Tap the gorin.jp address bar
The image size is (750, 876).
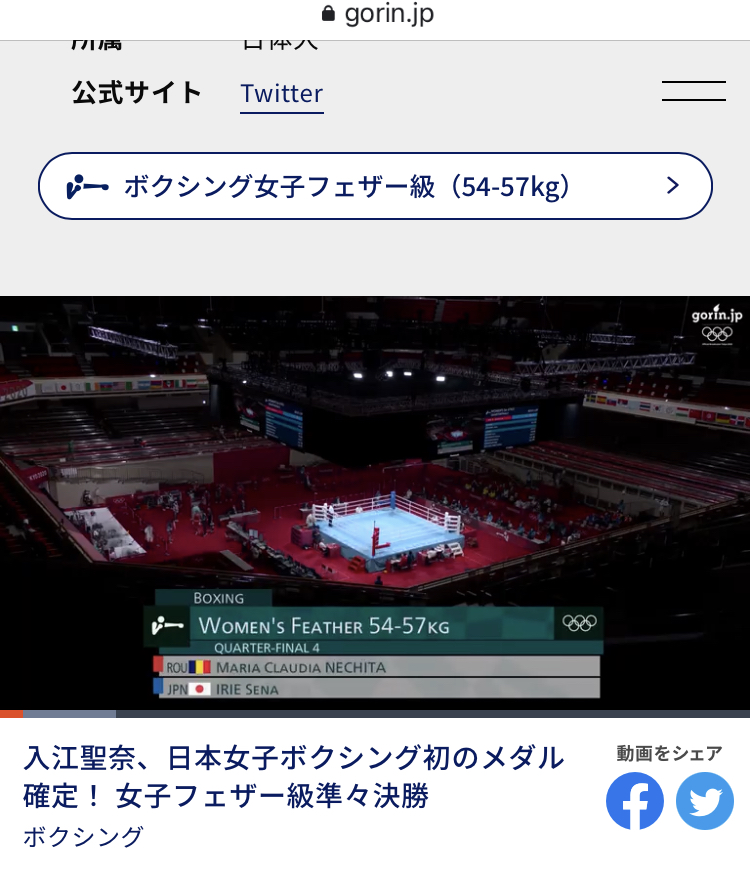click(x=377, y=14)
